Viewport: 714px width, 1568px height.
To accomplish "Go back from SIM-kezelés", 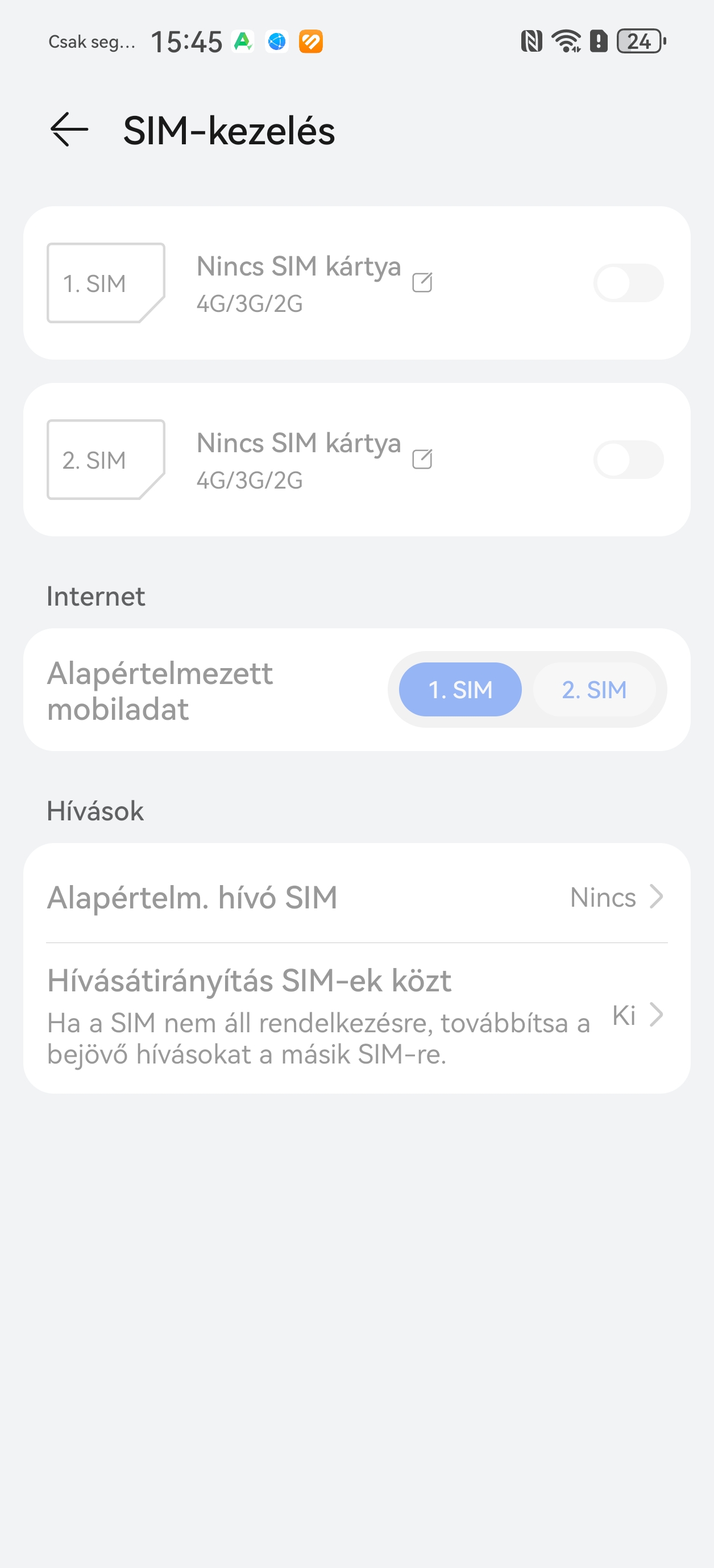I will pos(69,130).
